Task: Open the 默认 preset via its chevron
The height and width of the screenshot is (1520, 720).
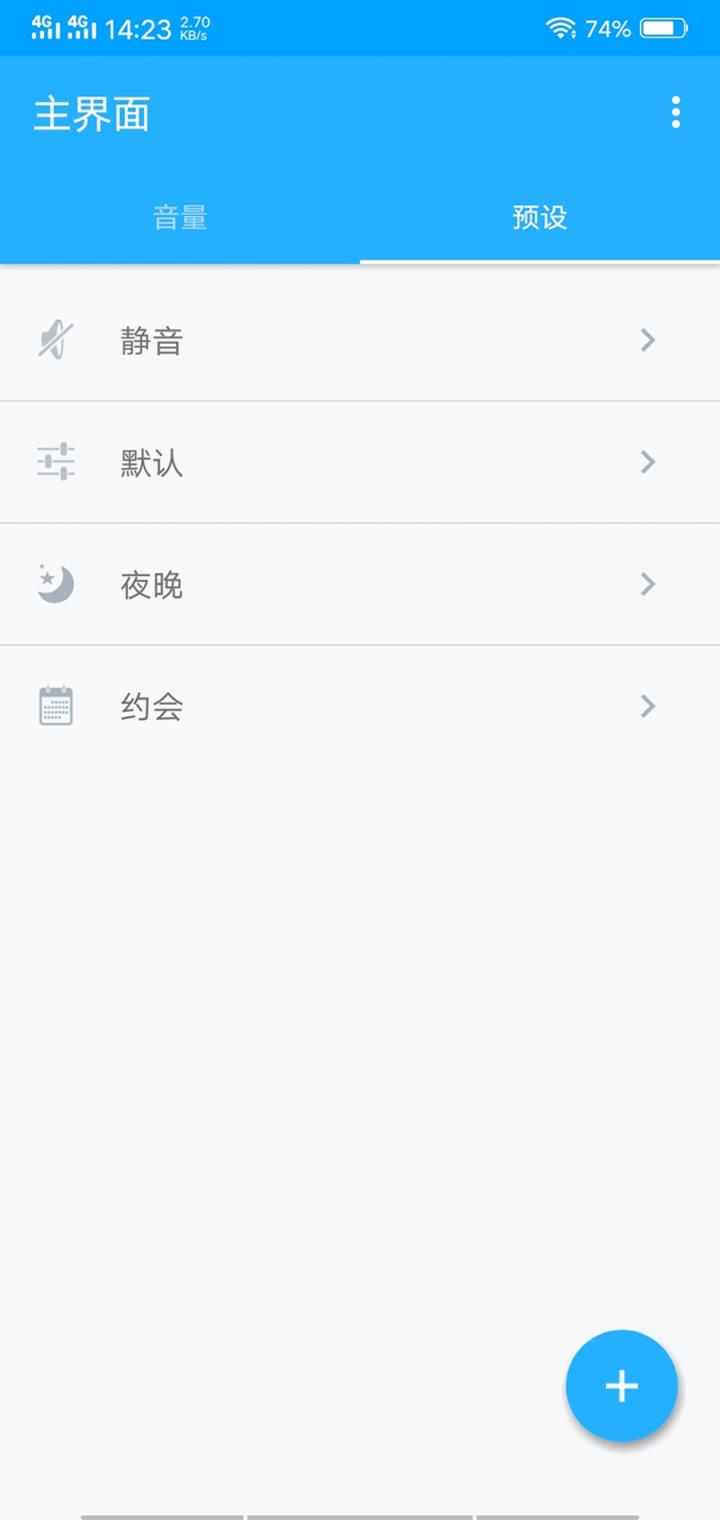Action: (648, 462)
